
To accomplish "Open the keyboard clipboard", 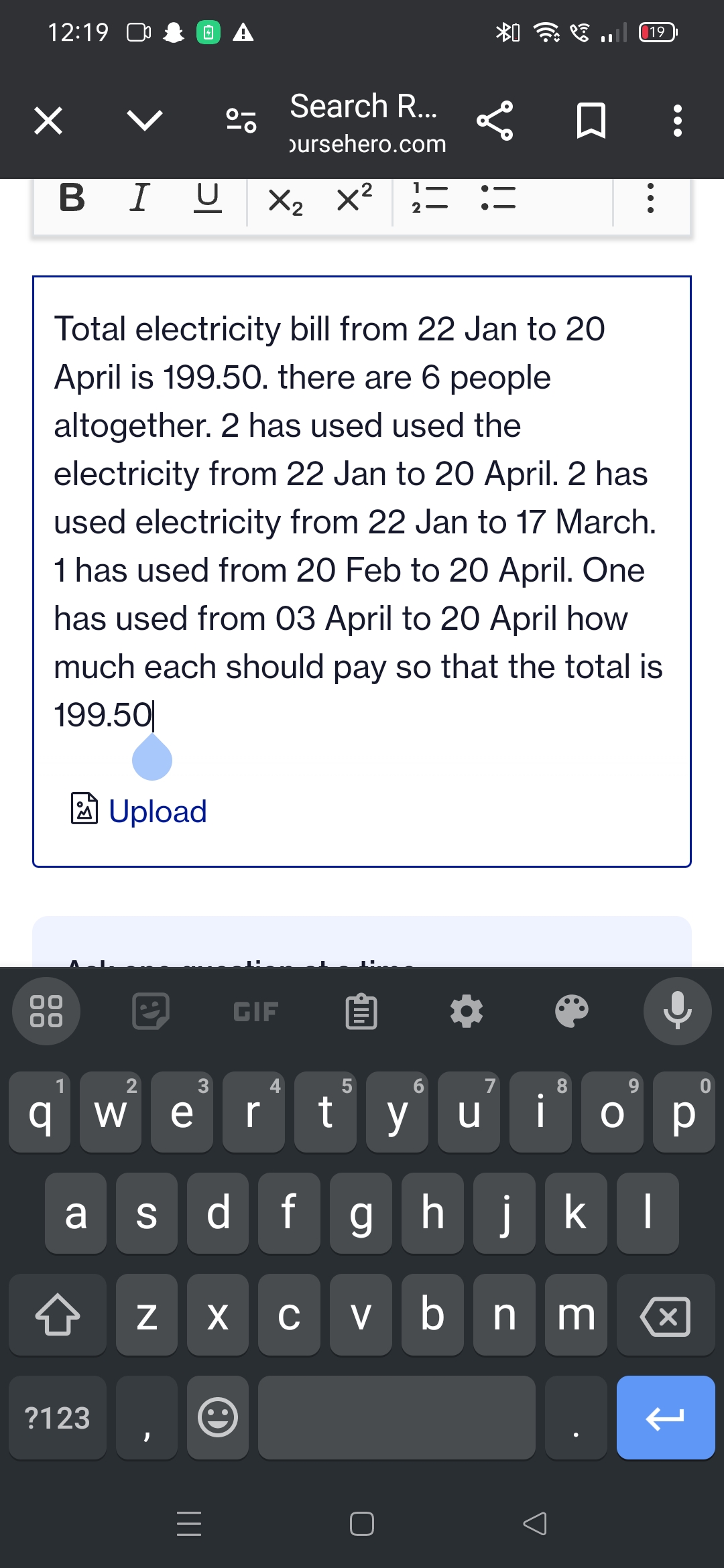I will click(x=362, y=1010).
